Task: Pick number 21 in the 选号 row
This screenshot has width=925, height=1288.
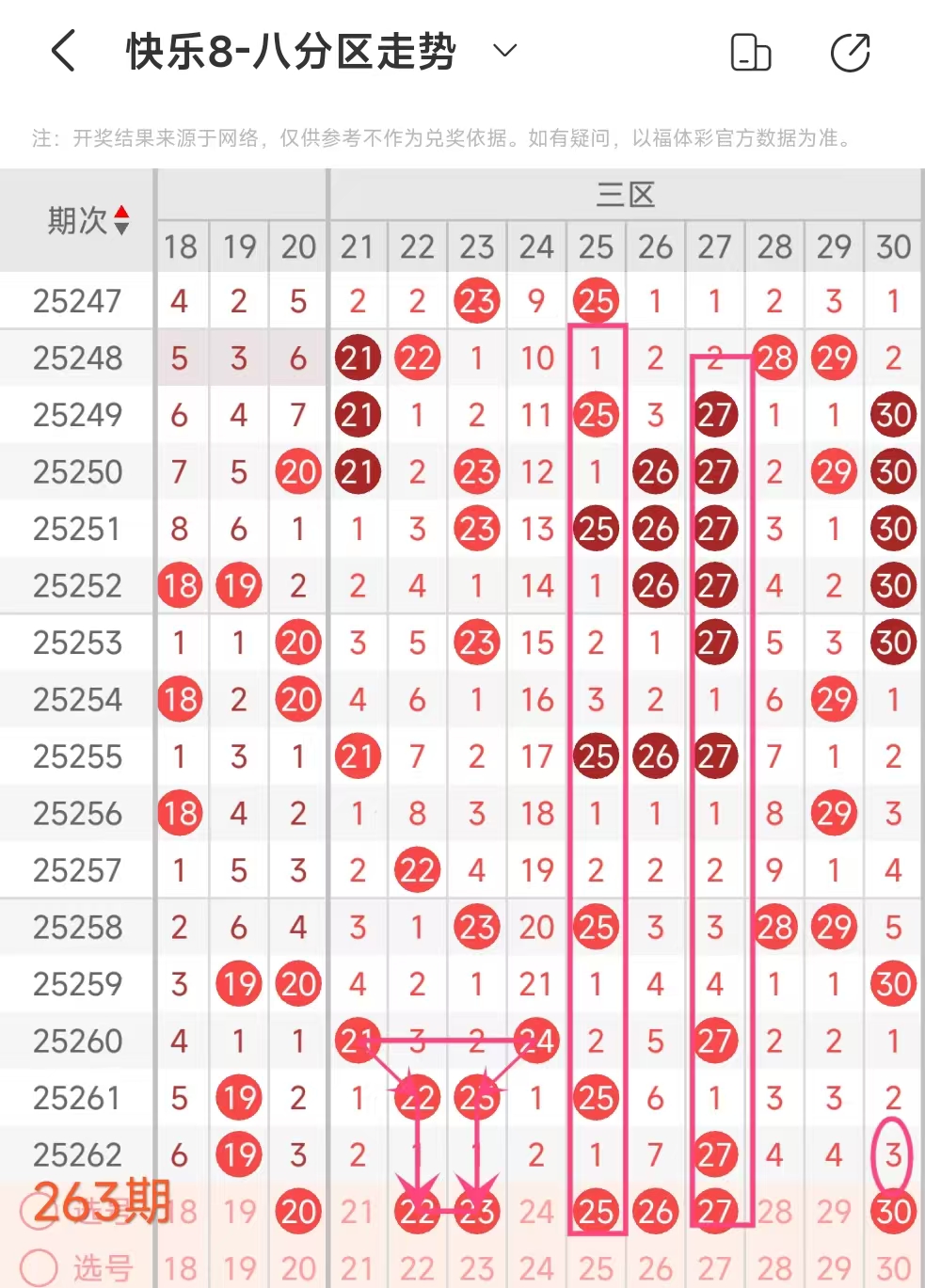Action: point(358,1268)
